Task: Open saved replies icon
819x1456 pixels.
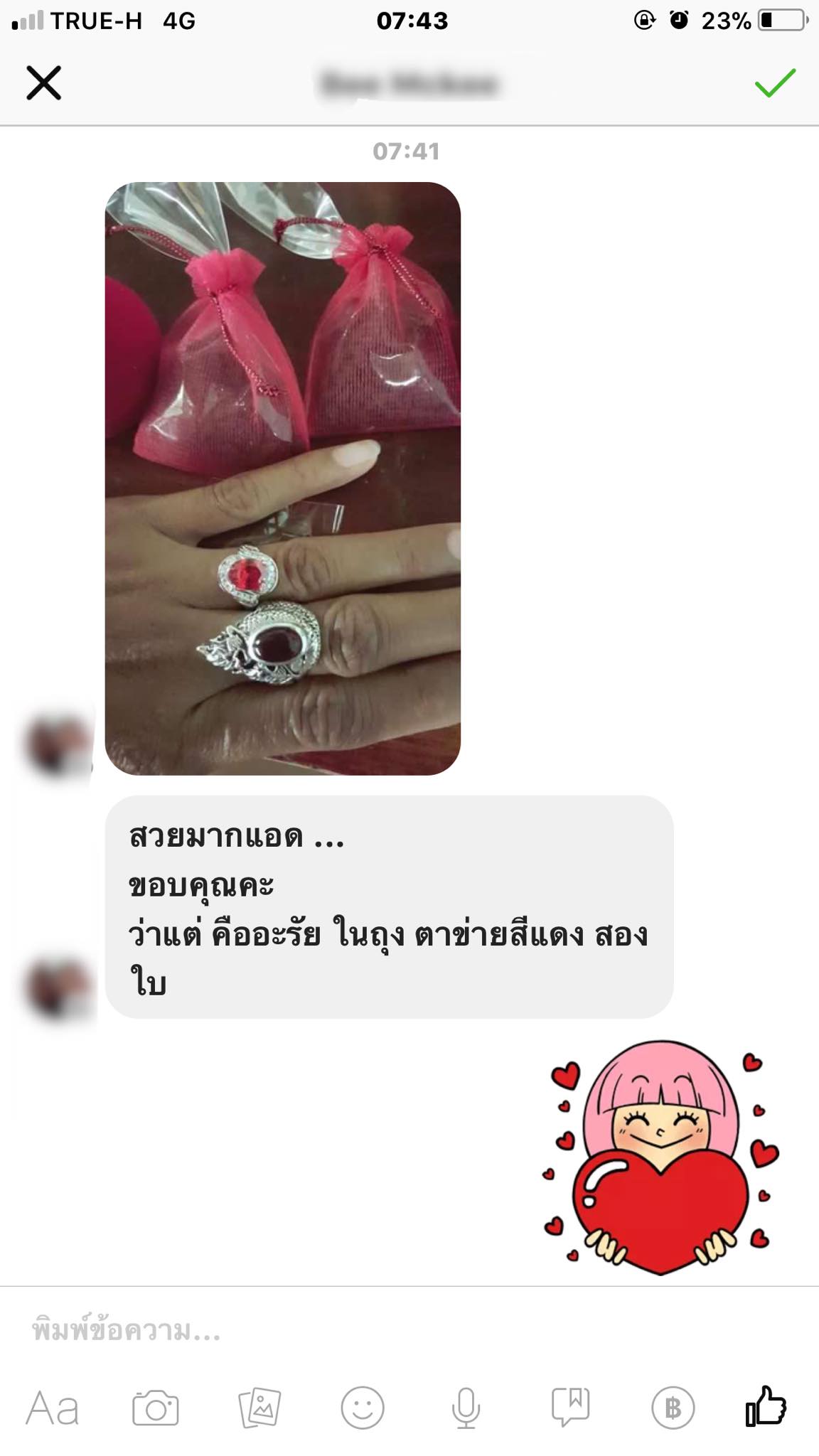Action: click(570, 1408)
